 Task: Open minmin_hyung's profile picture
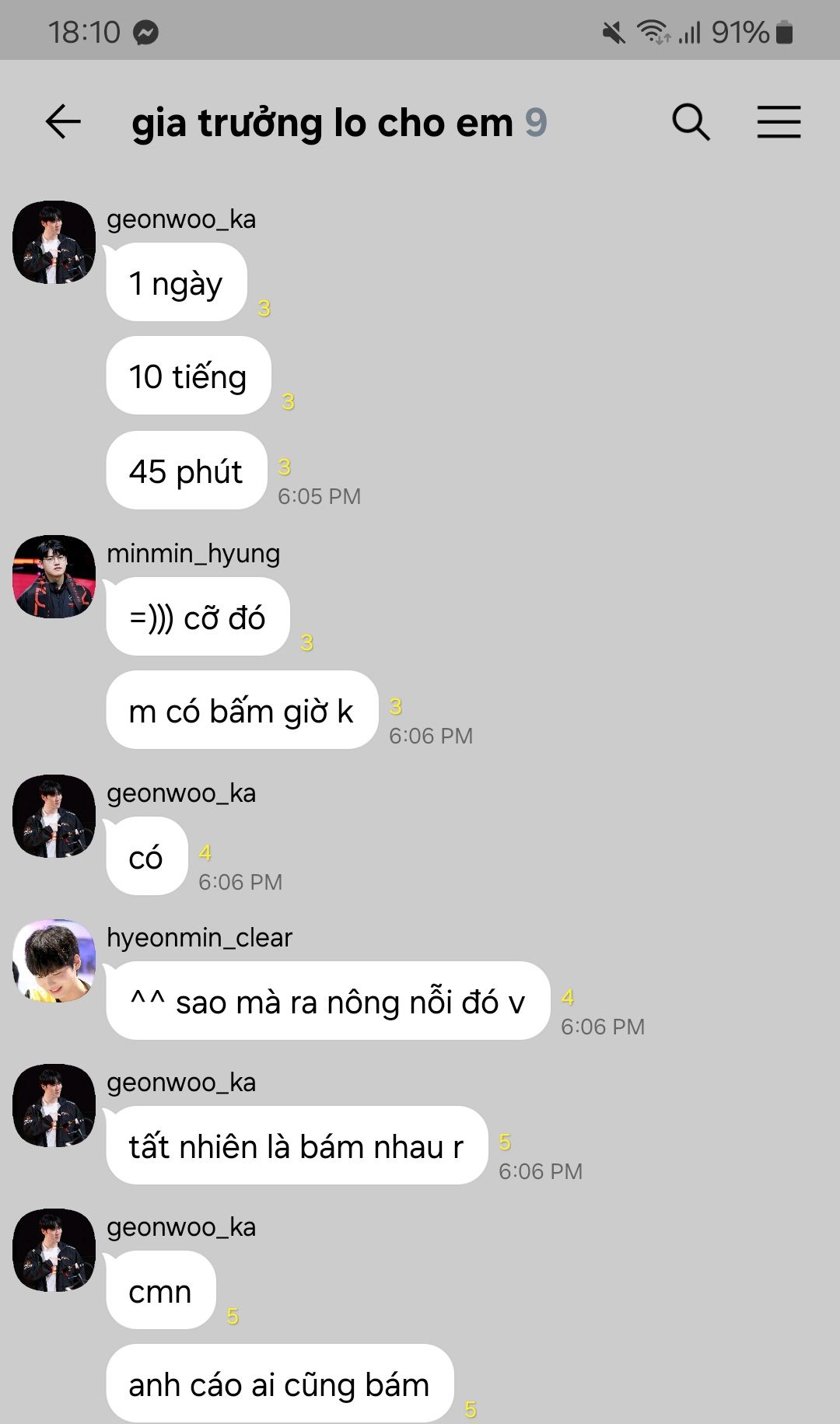(54, 576)
